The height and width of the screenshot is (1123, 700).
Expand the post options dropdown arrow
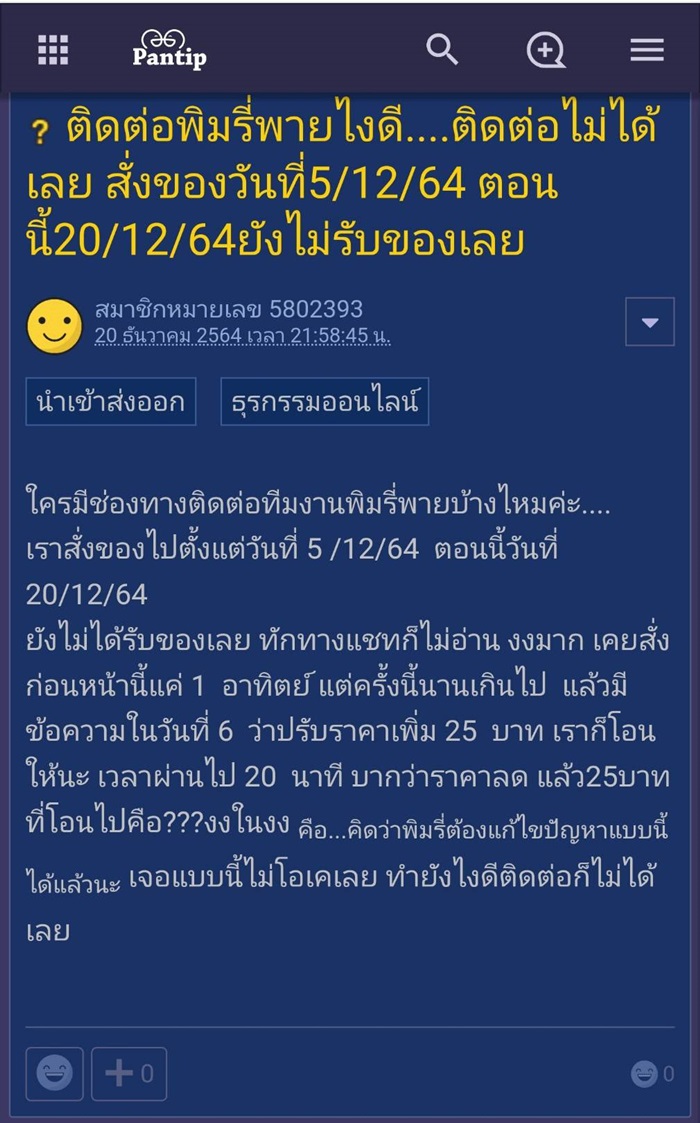tap(650, 322)
